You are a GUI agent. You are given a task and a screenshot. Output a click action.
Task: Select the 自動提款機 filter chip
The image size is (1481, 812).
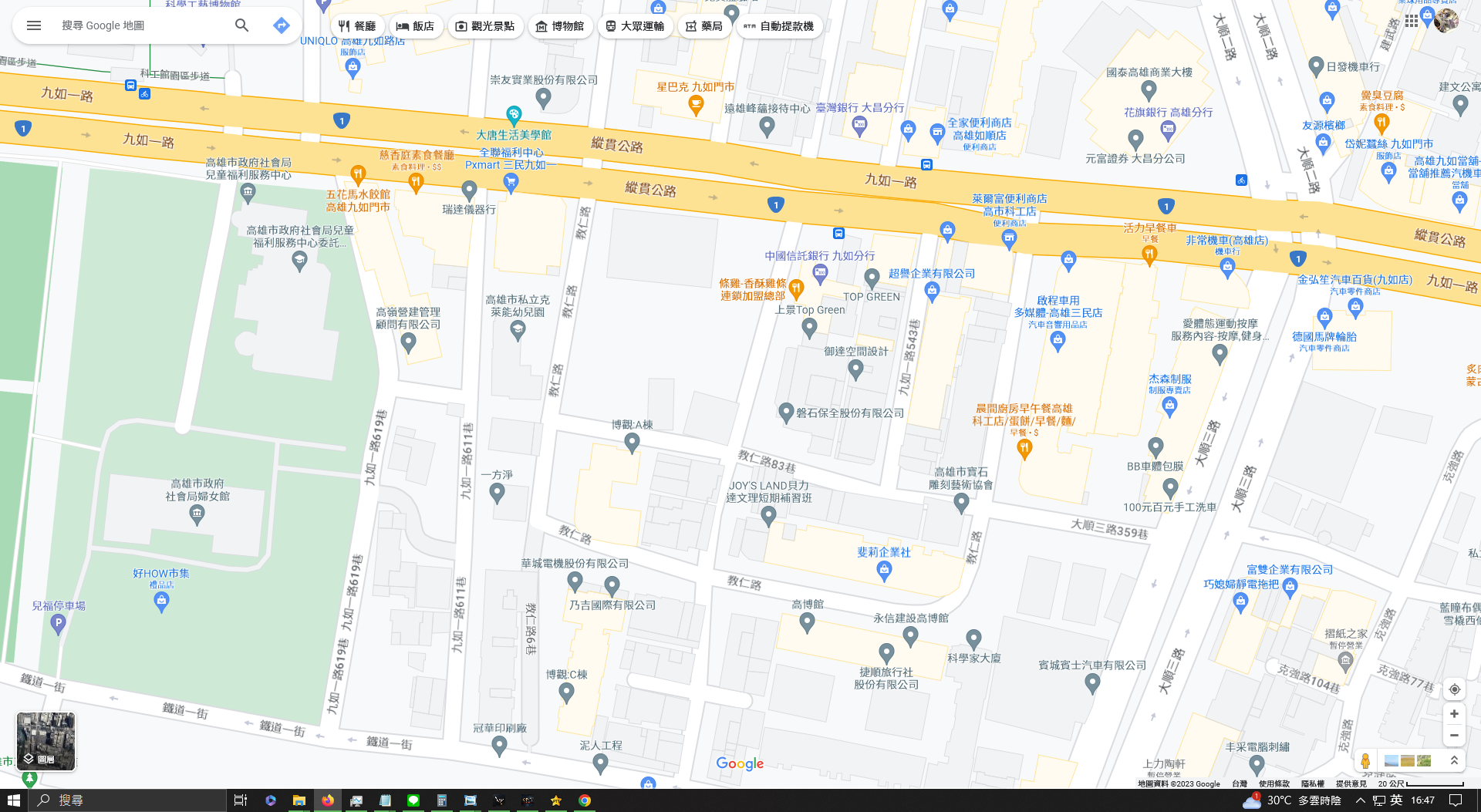[x=779, y=26]
